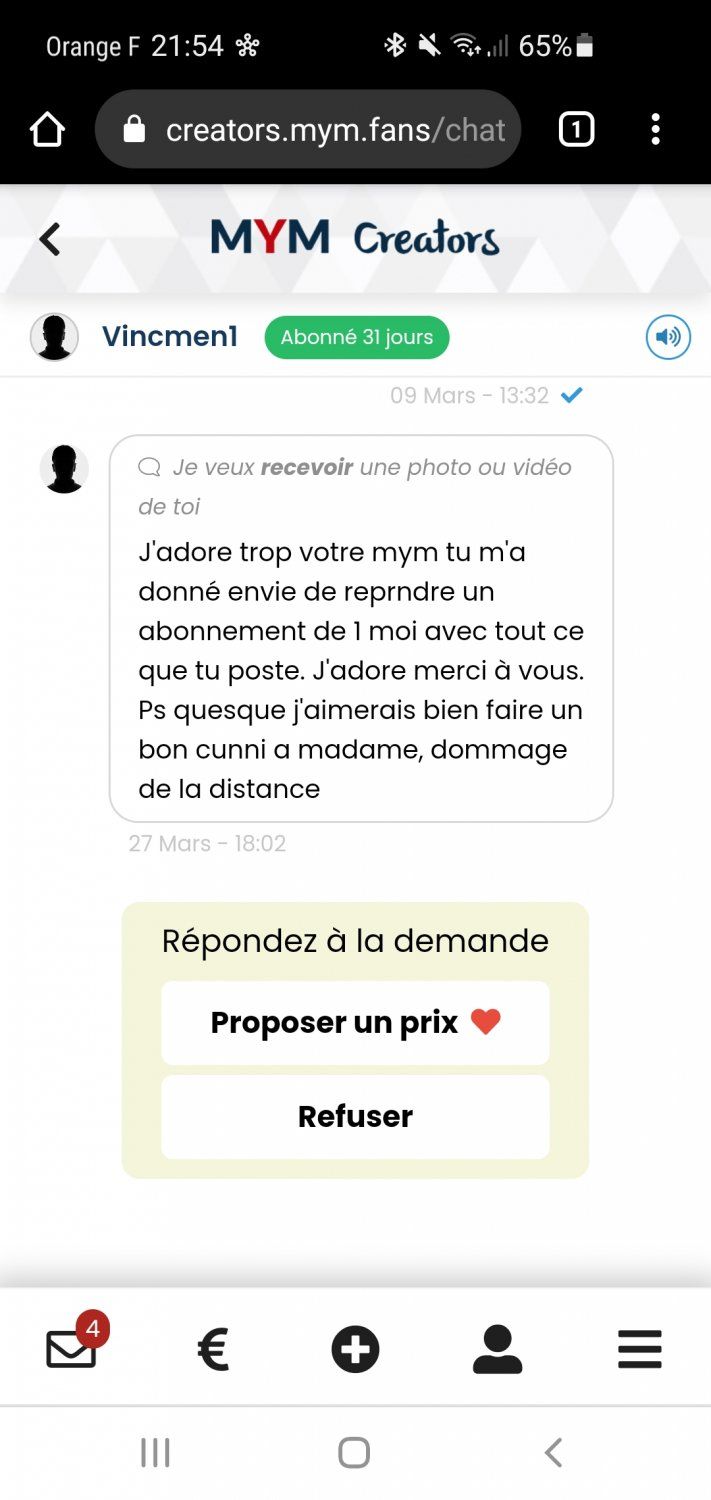Open the profile tab

[497, 1349]
